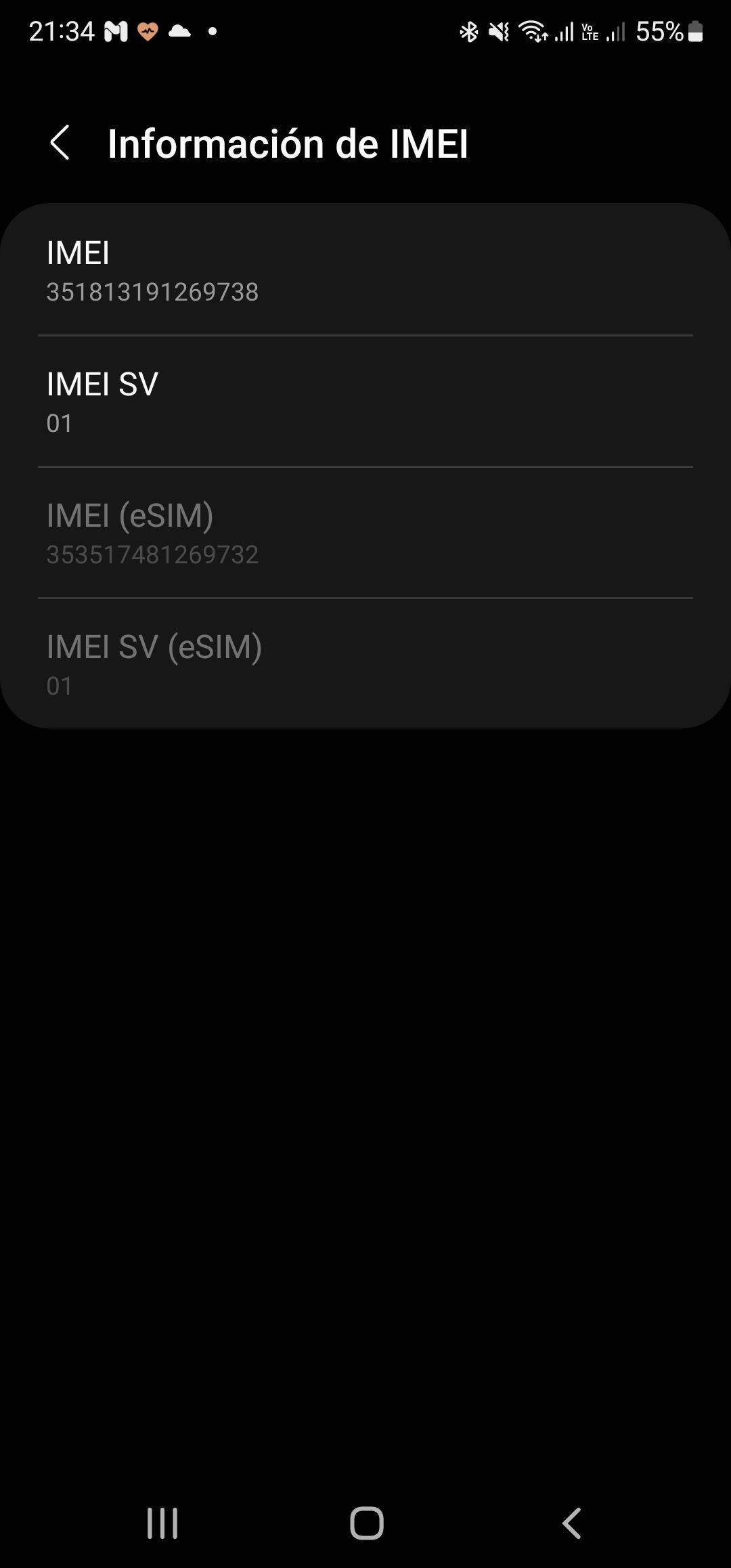This screenshot has width=731, height=1568.
Task: Tap the small dot notification indicator
Action: [x=212, y=32]
